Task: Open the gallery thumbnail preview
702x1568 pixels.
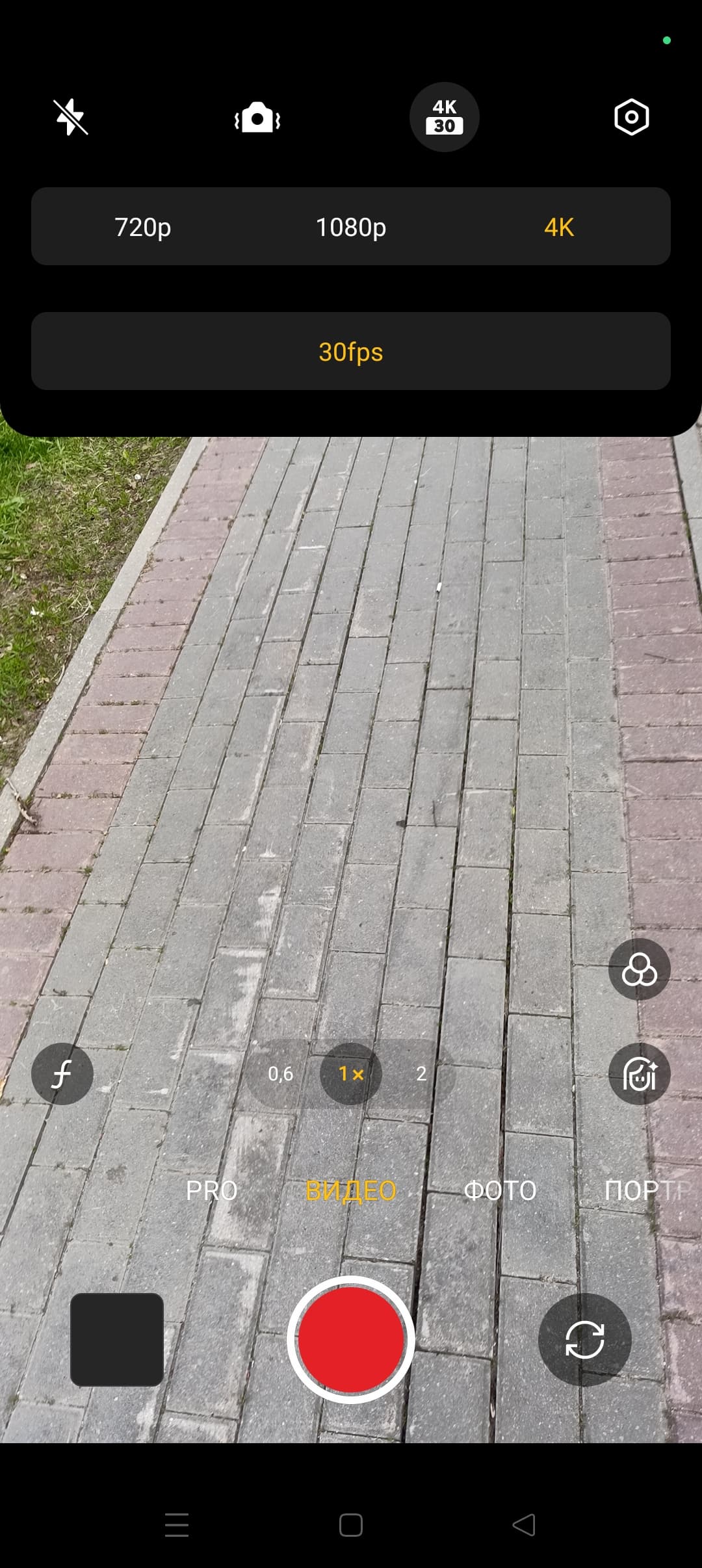Action: pyautogui.click(x=117, y=1340)
